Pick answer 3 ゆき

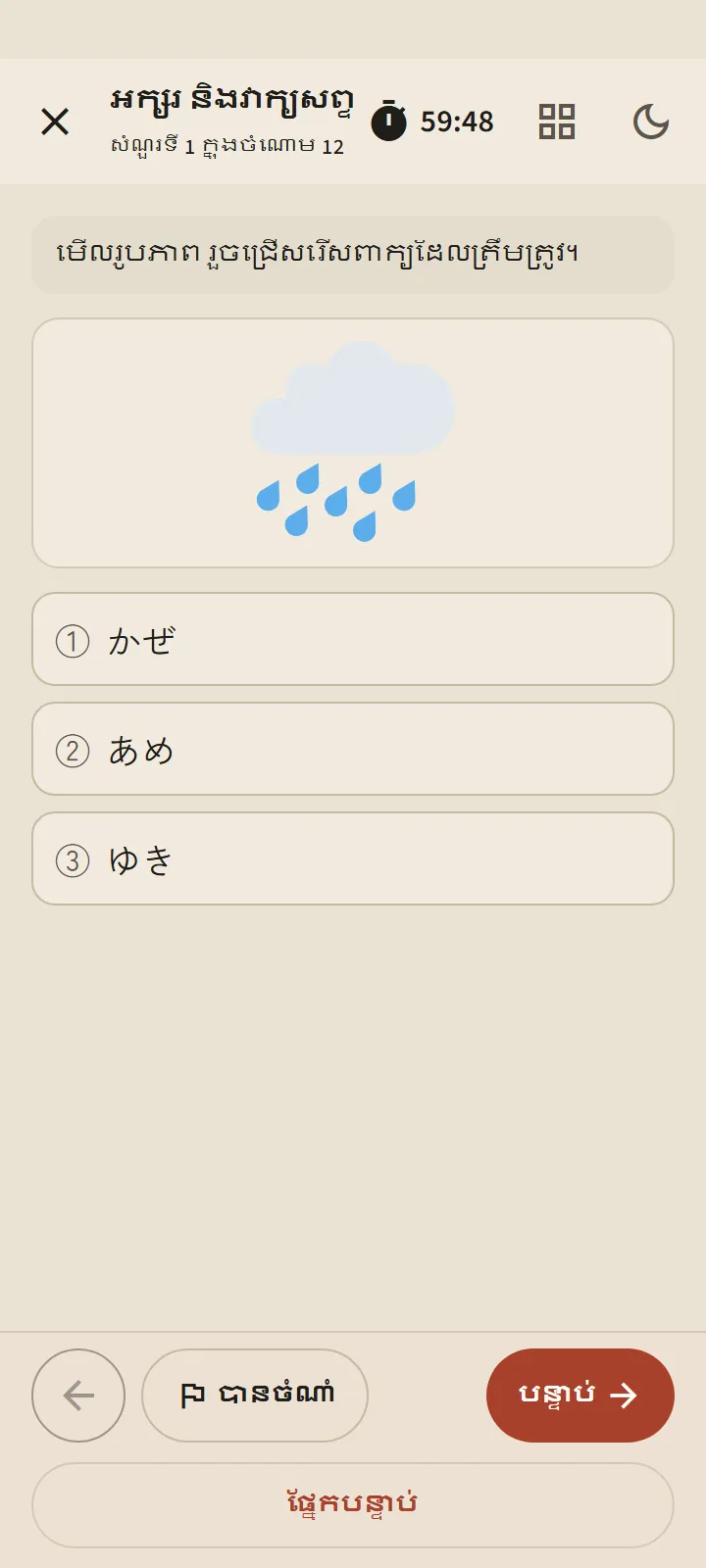pos(353,858)
